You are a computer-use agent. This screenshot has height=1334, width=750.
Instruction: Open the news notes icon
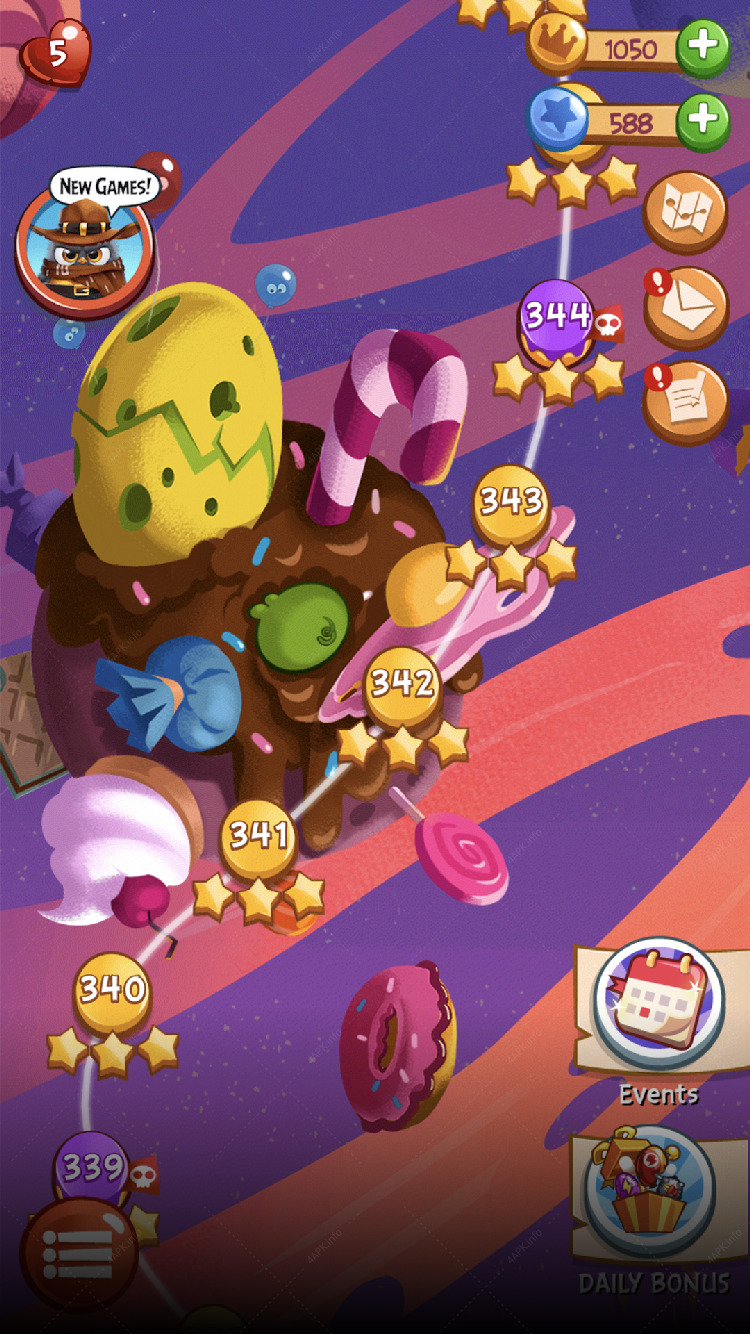tap(685, 402)
